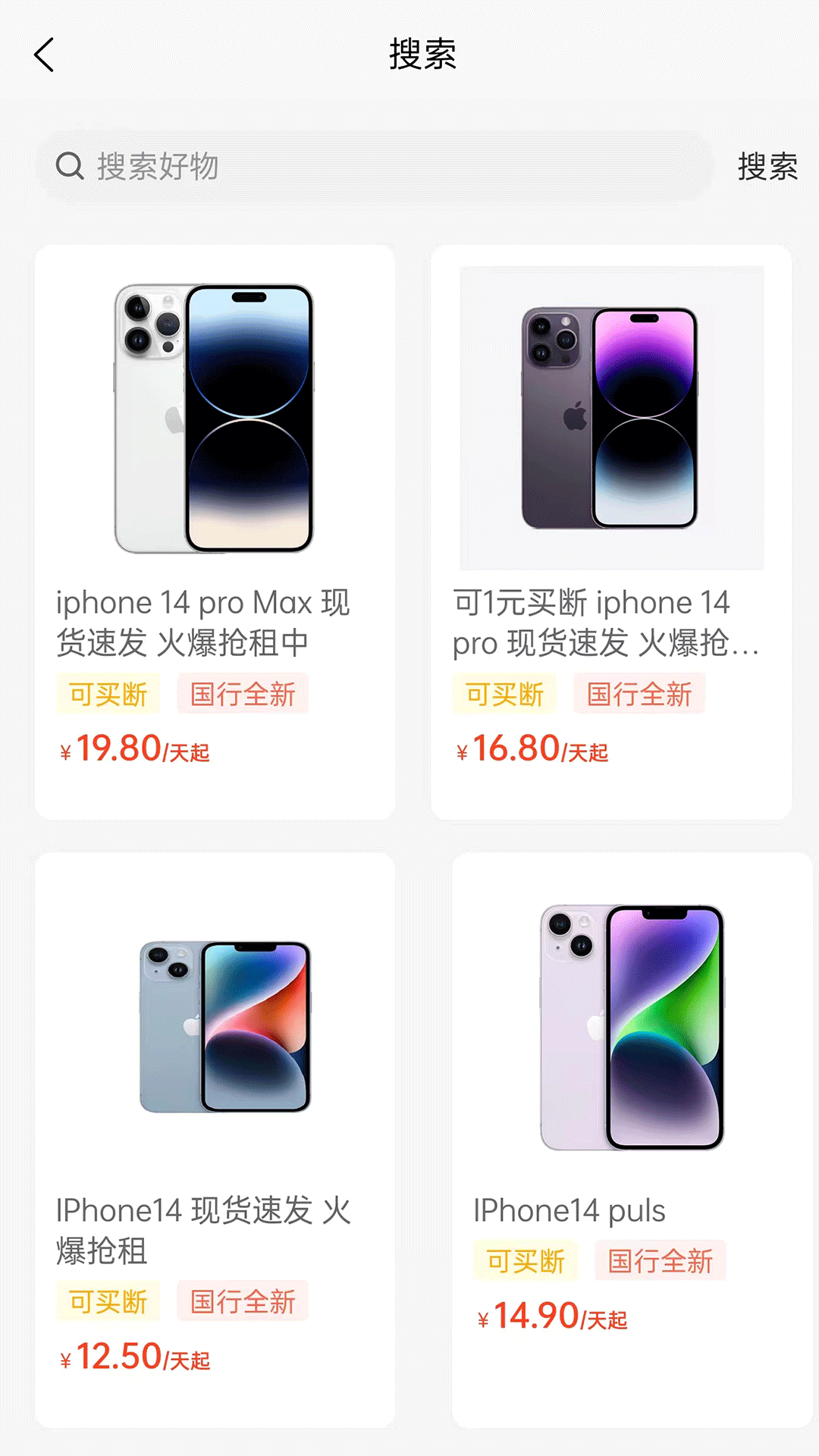
Task: Click 可买断 tag on iphone 14 pro
Action: click(x=503, y=692)
